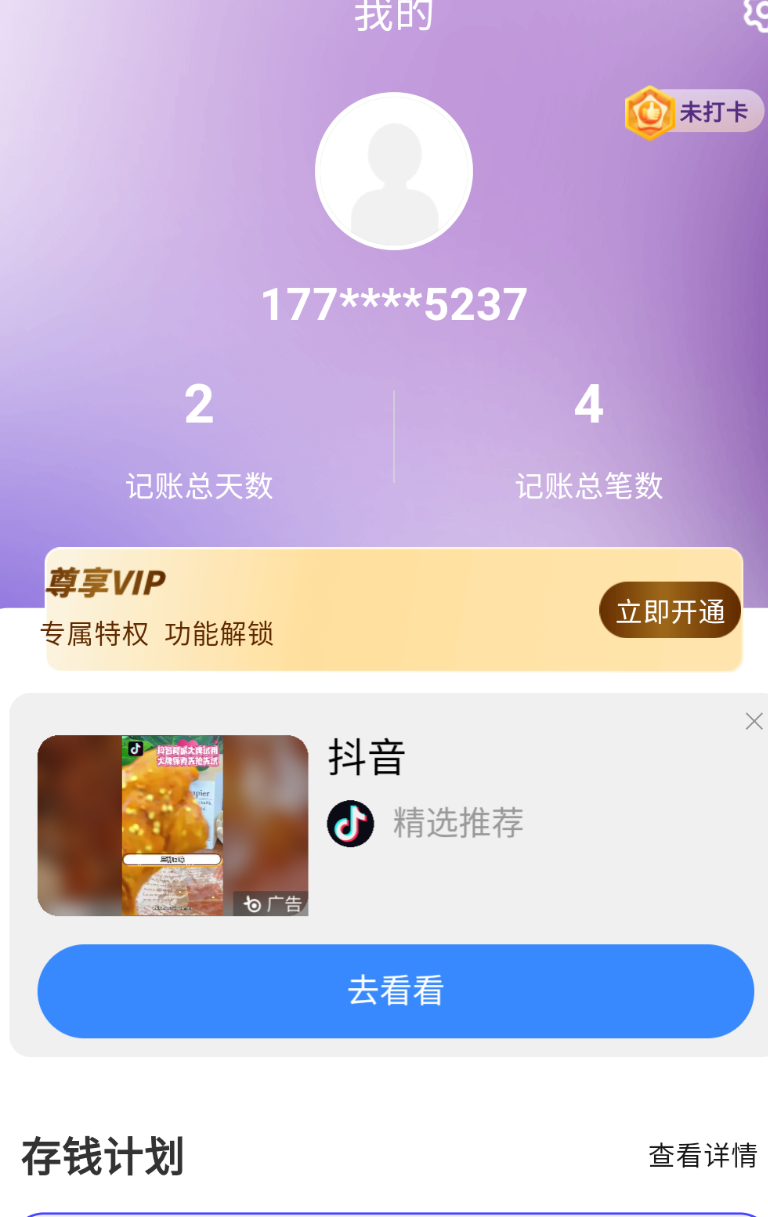The image size is (768, 1217).
Task: Dismiss the 抖音 ad card
Action: (x=754, y=721)
